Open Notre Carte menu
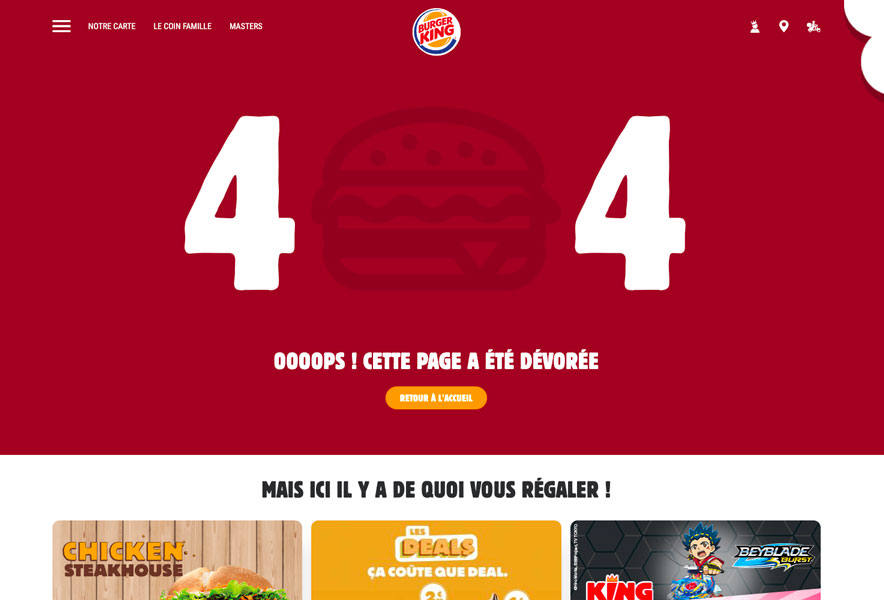This screenshot has height=600, width=884. point(111,26)
